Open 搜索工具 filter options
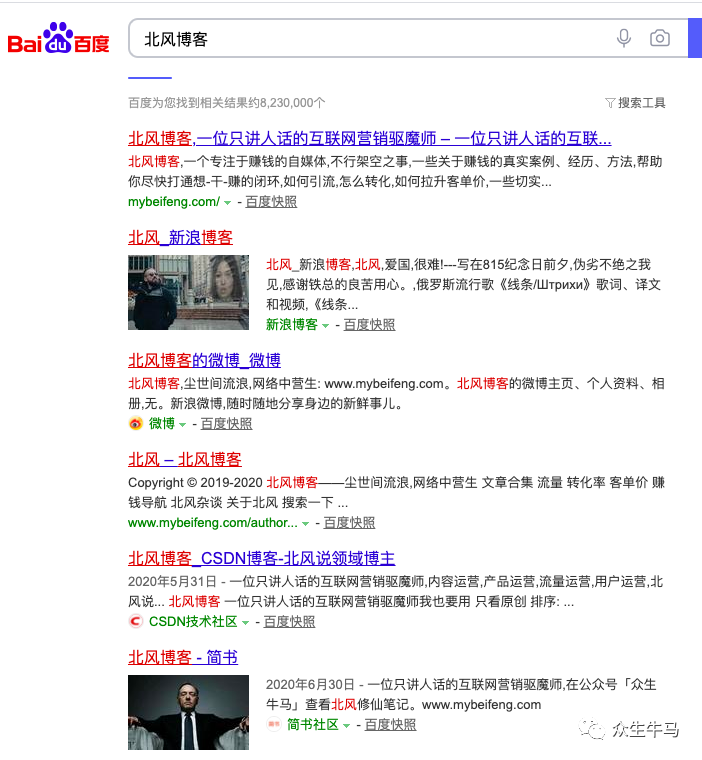The image size is (702, 760). point(636,103)
